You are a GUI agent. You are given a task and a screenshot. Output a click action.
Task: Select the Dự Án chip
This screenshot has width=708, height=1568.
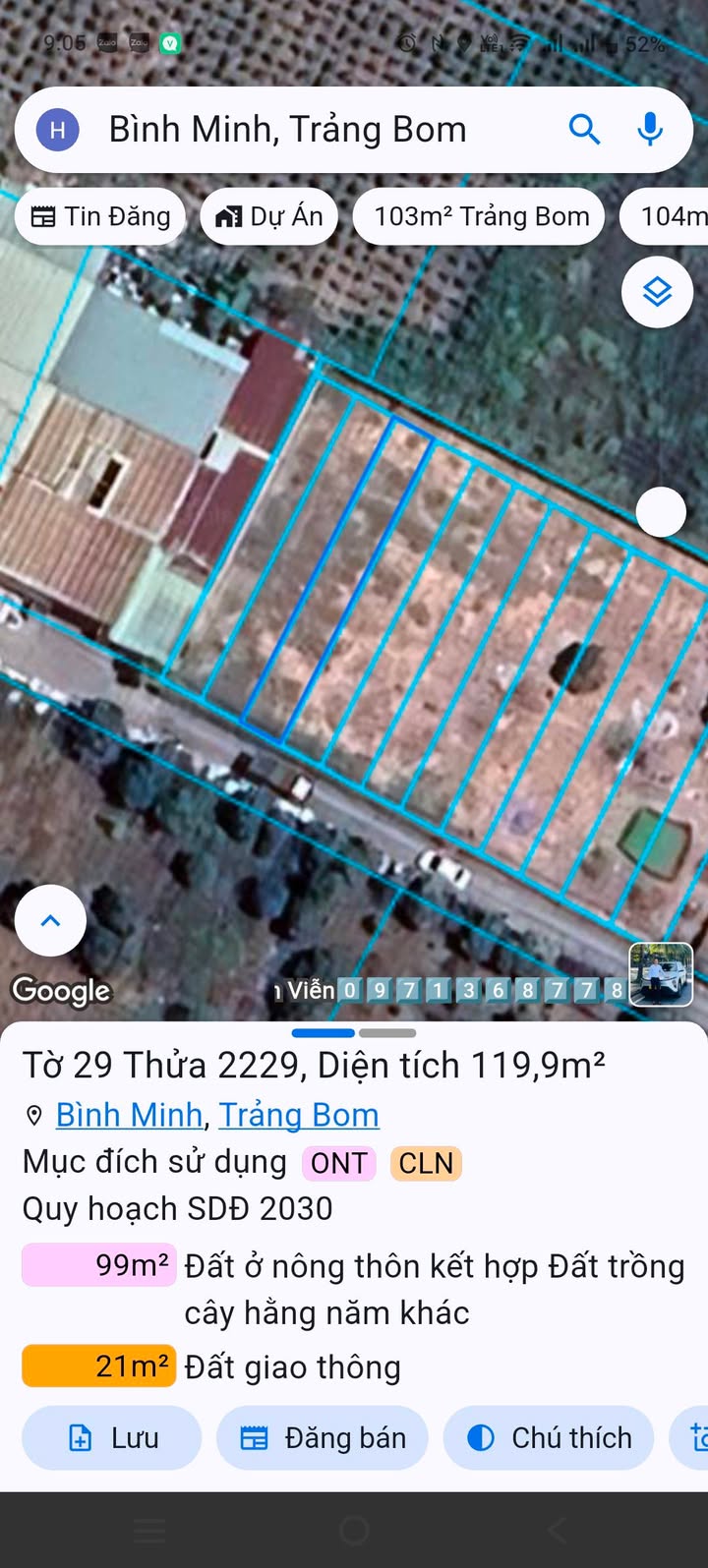tap(269, 216)
